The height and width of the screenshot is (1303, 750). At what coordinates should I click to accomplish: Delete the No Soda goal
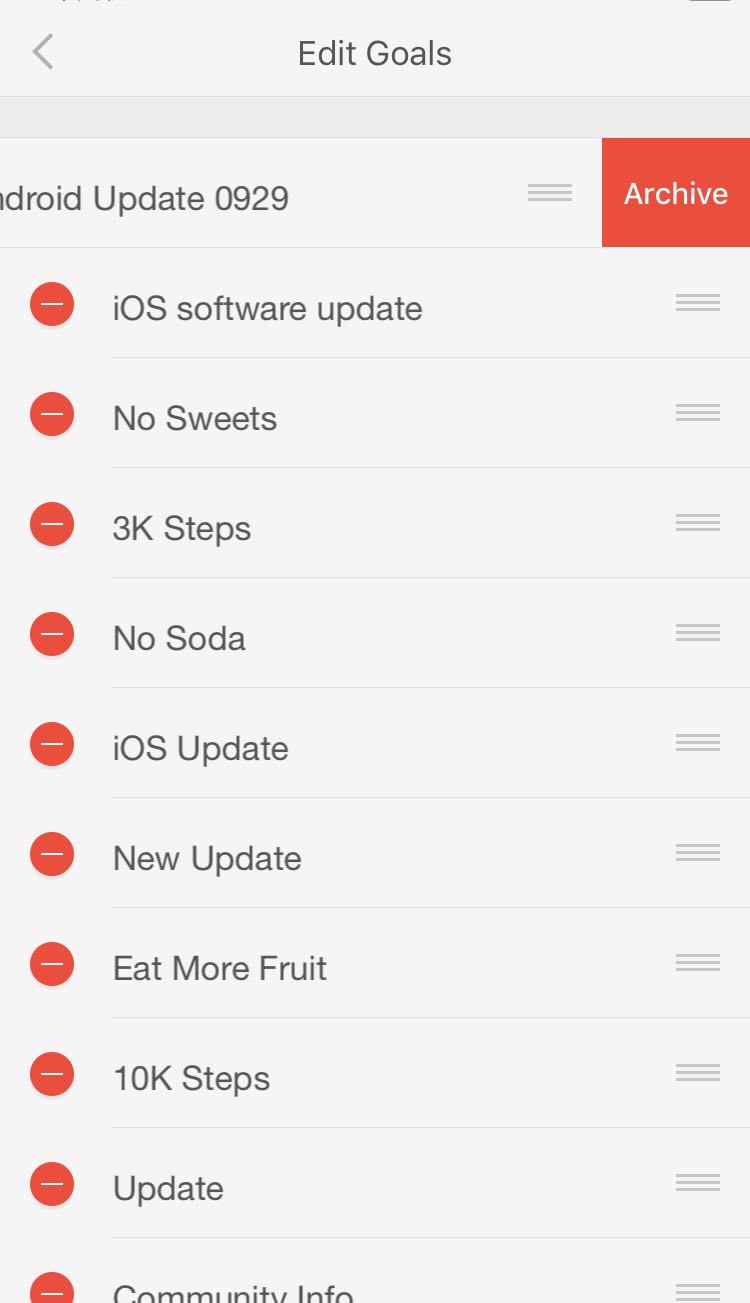52,634
